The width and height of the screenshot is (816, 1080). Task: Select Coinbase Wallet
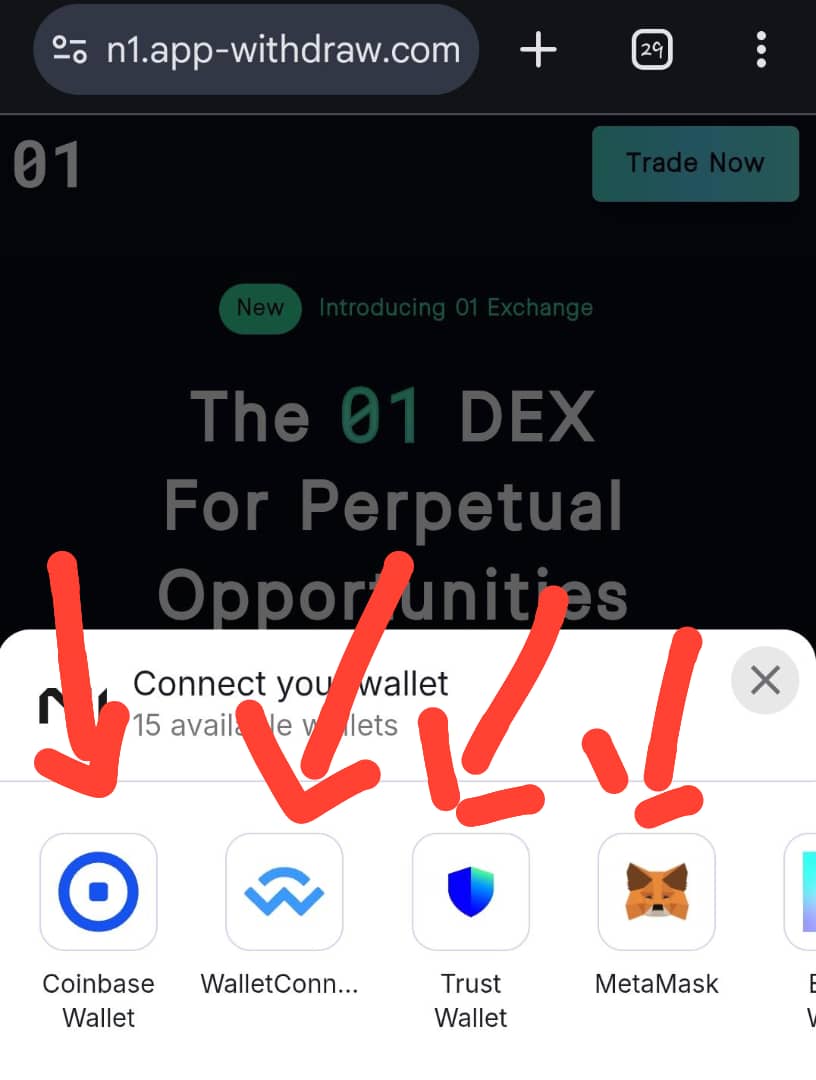point(98,892)
